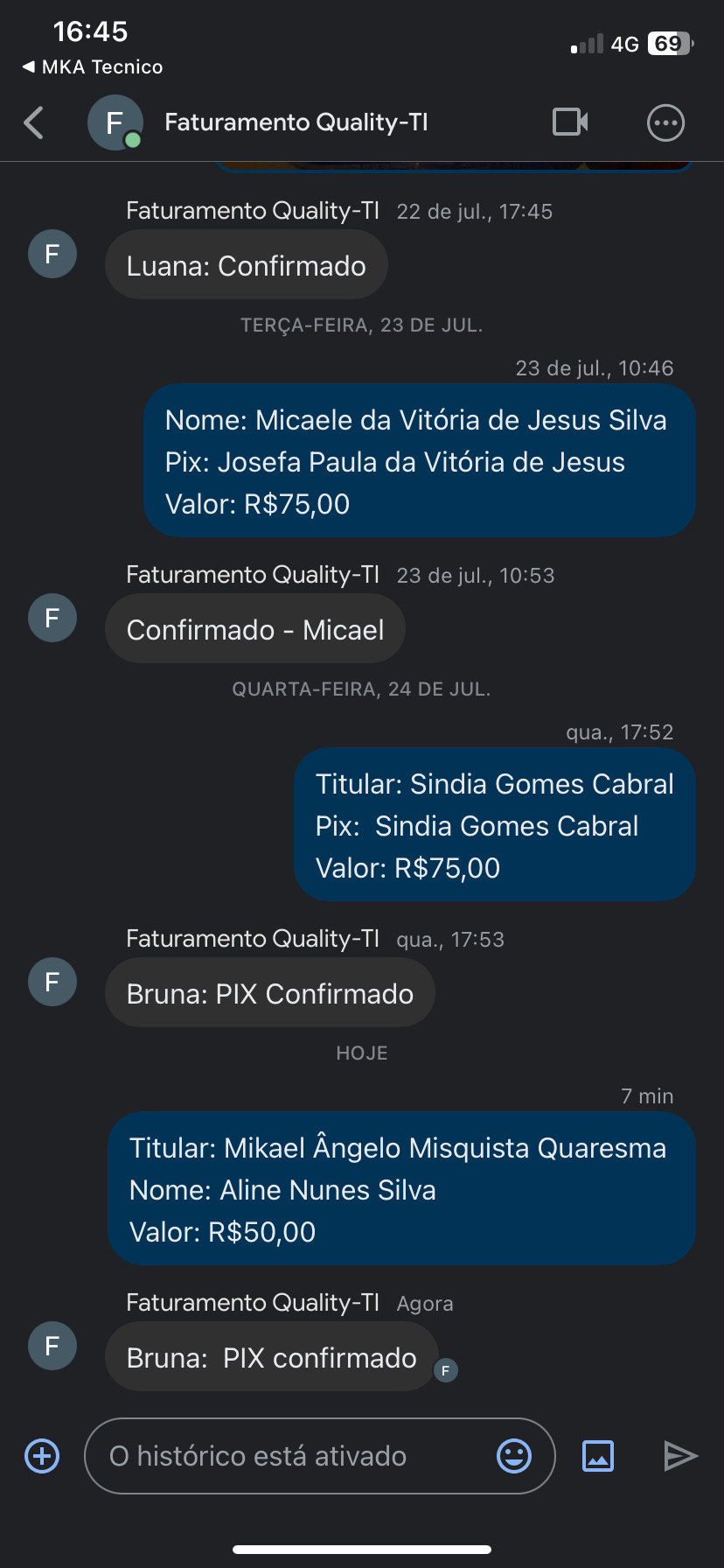Go back from the Faturamento Quality-TI chat

pyautogui.click(x=34, y=122)
